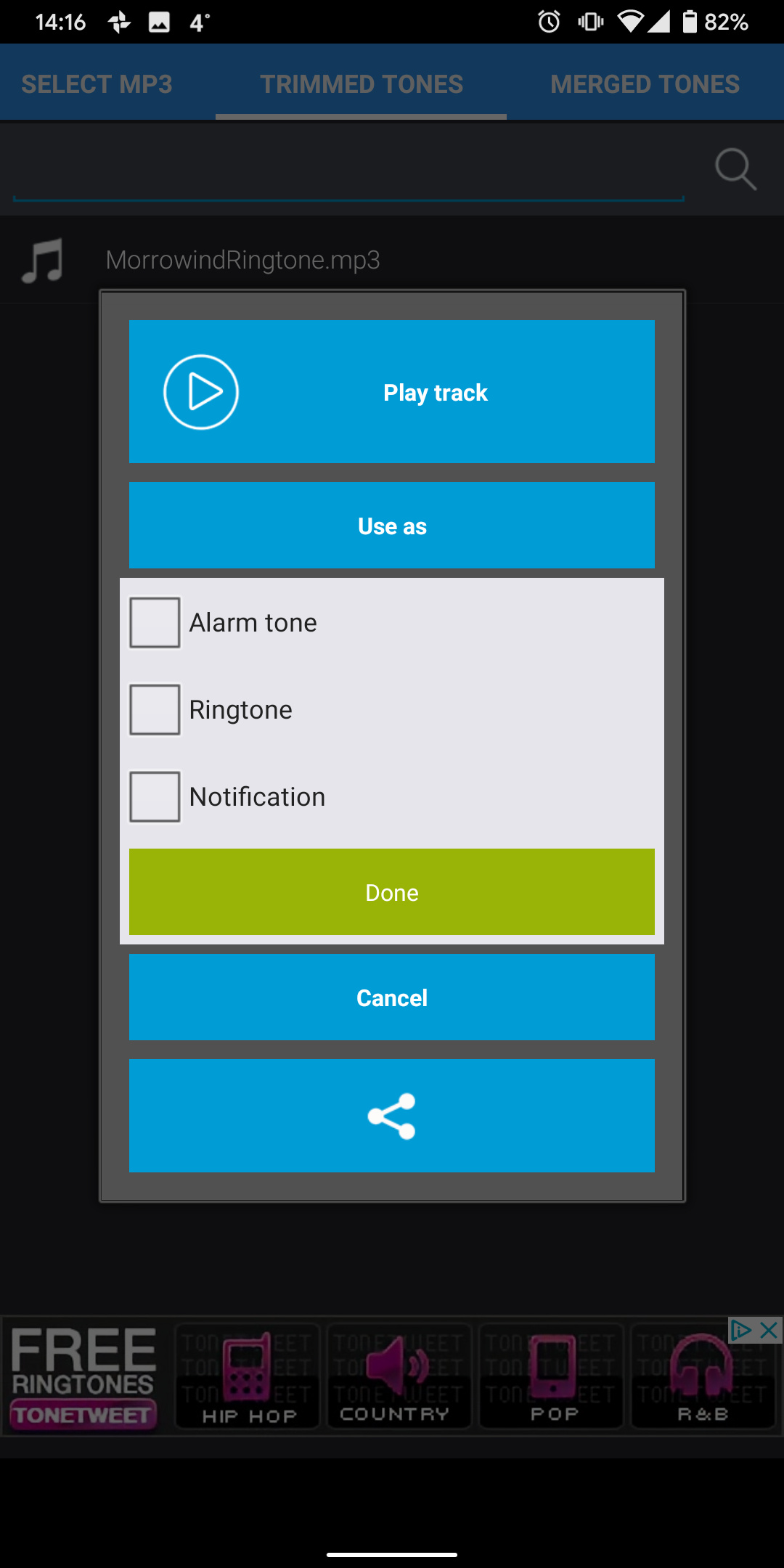784x1568 pixels.
Task: Play the selected track
Action: point(392,391)
